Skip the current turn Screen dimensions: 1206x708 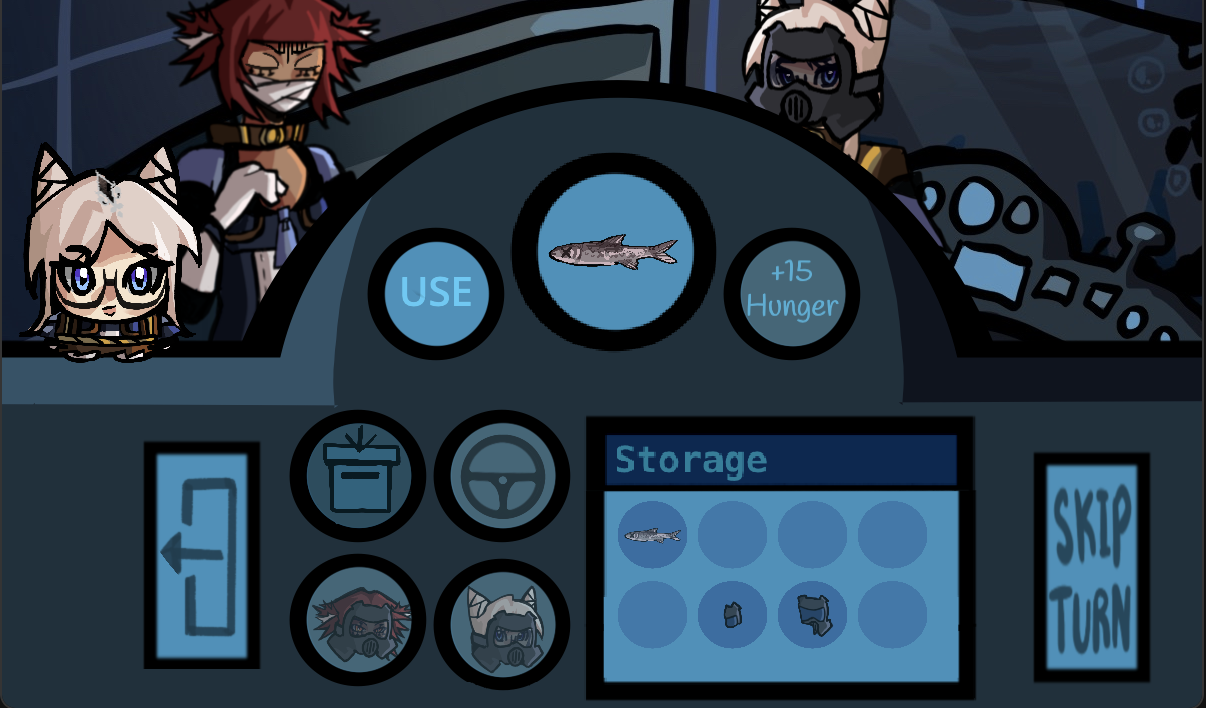point(1092,567)
